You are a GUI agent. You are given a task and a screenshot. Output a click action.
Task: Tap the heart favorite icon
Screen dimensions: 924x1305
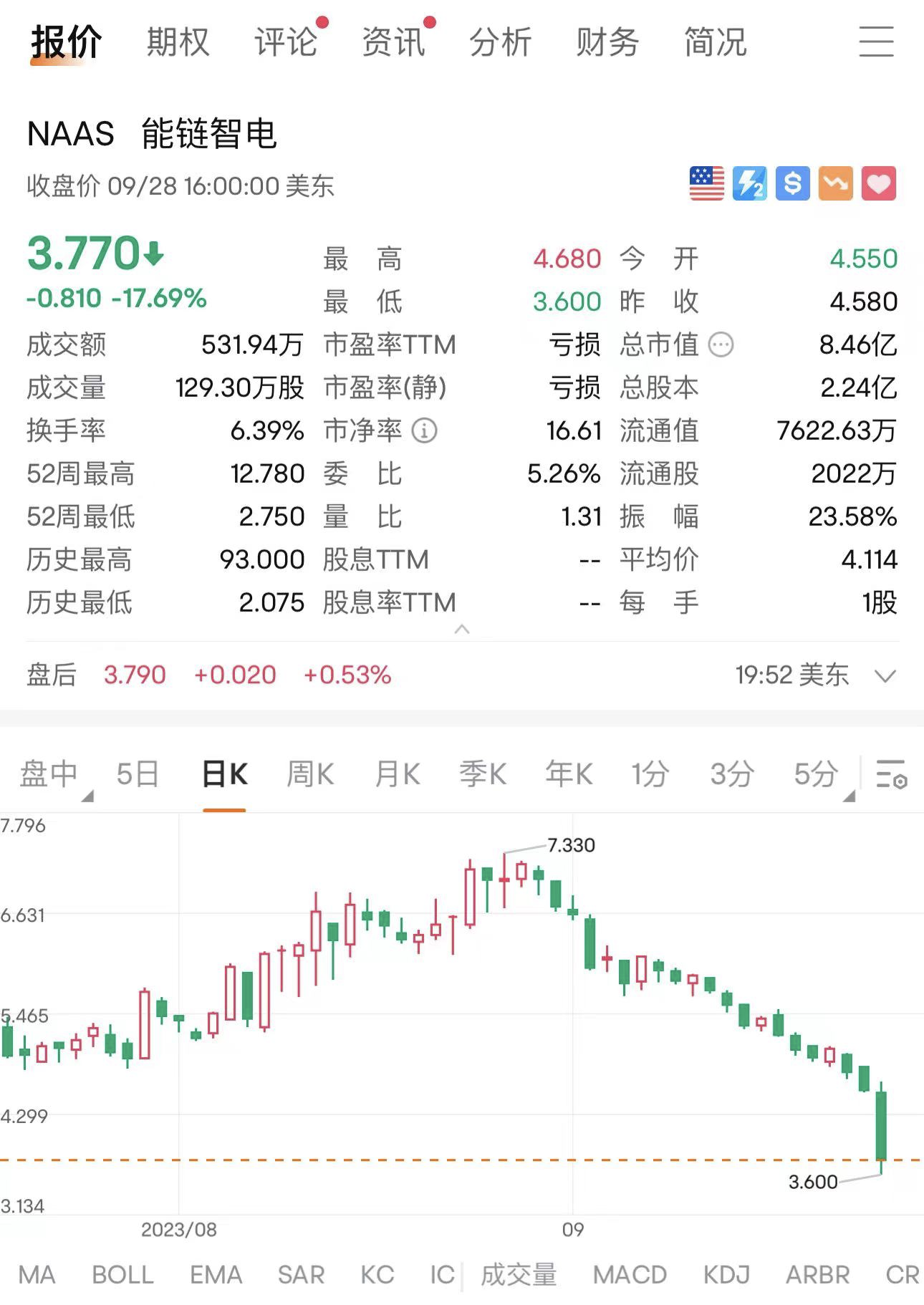click(879, 184)
